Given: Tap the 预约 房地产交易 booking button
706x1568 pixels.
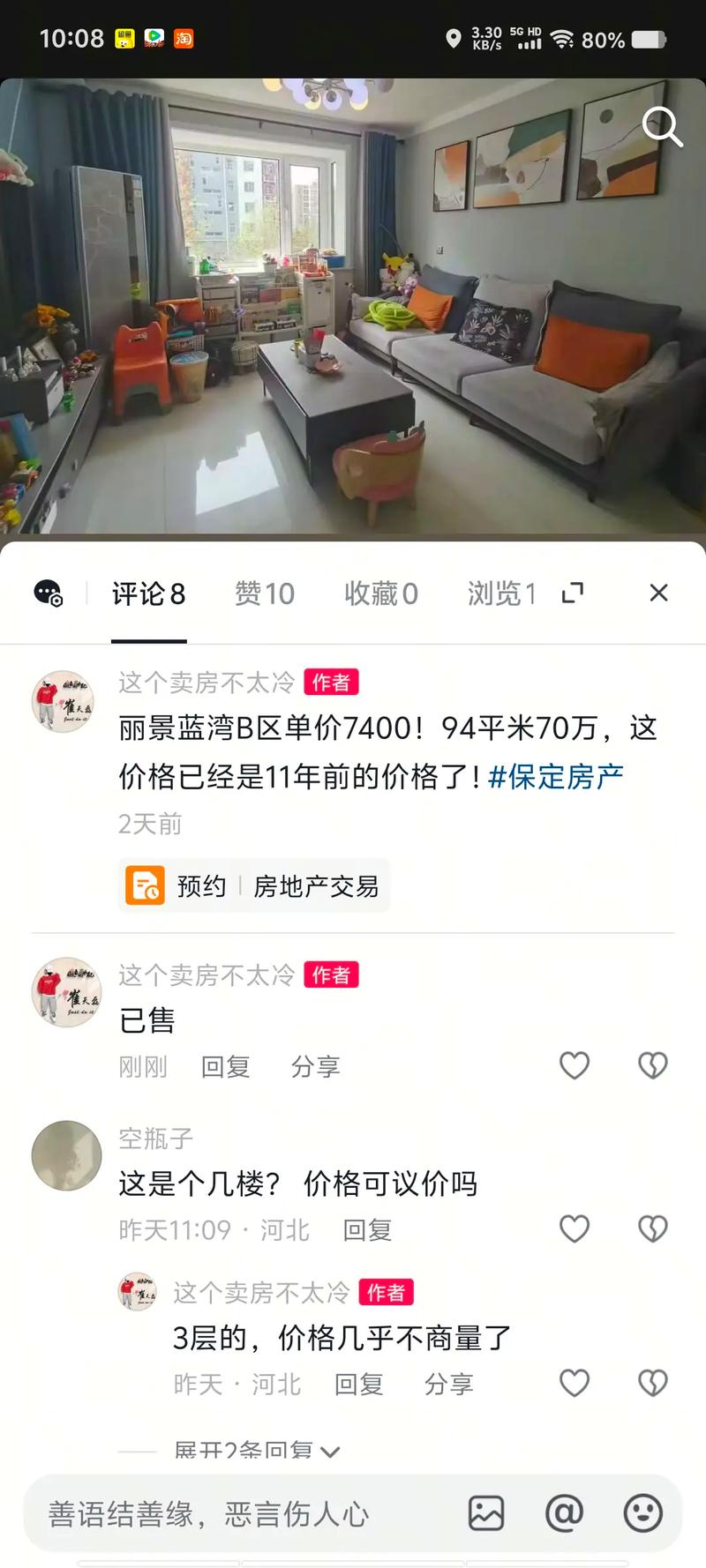Looking at the screenshot, I should [254, 885].
